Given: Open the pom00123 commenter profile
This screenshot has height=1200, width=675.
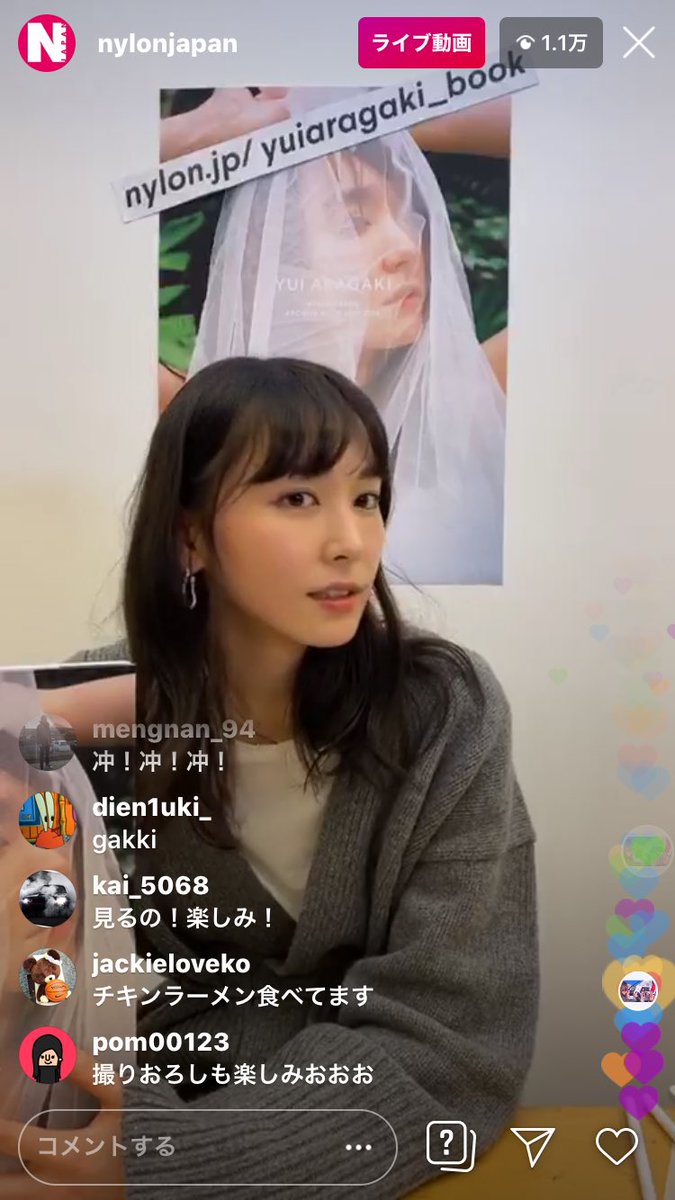Looking at the screenshot, I should (47, 1055).
